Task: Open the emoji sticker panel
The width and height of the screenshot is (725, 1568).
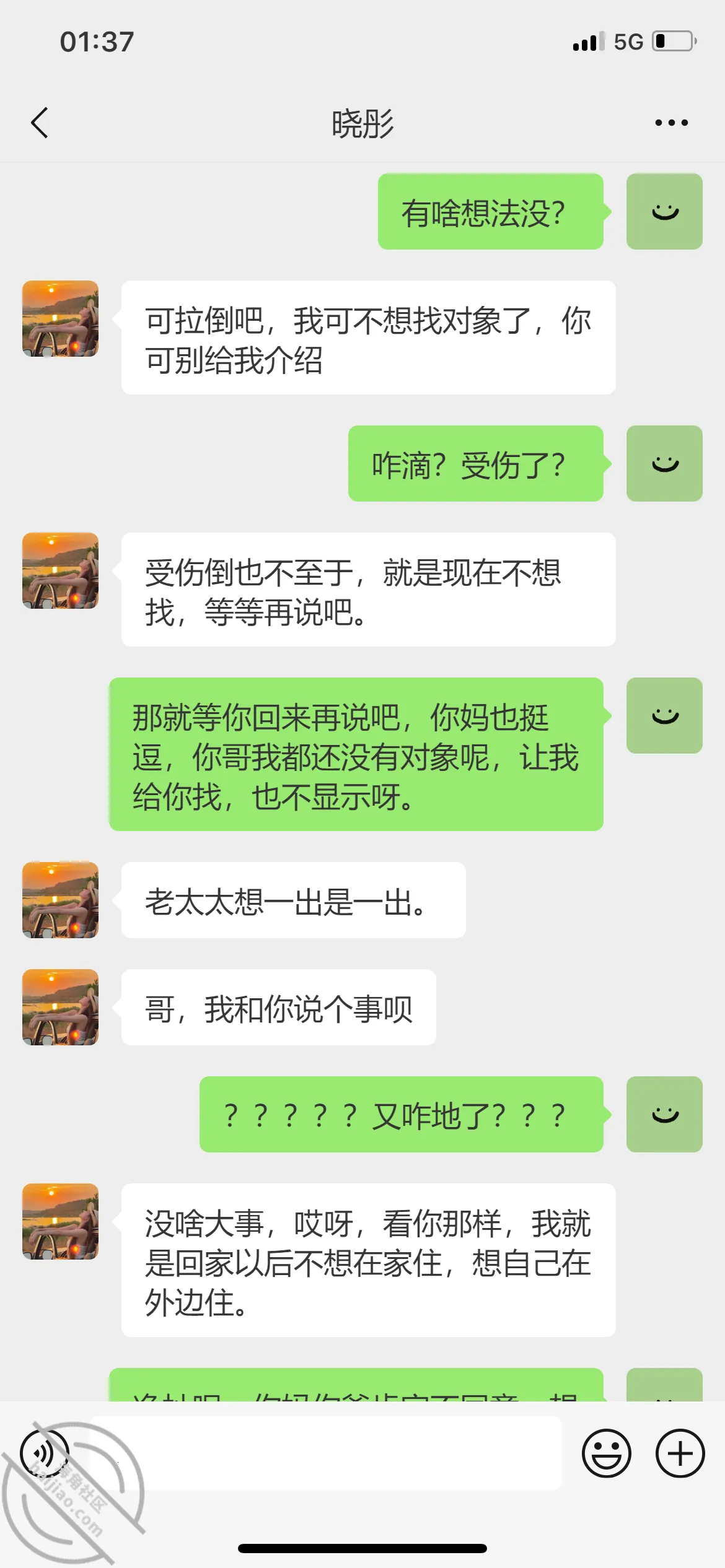Action: [607, 1453]
